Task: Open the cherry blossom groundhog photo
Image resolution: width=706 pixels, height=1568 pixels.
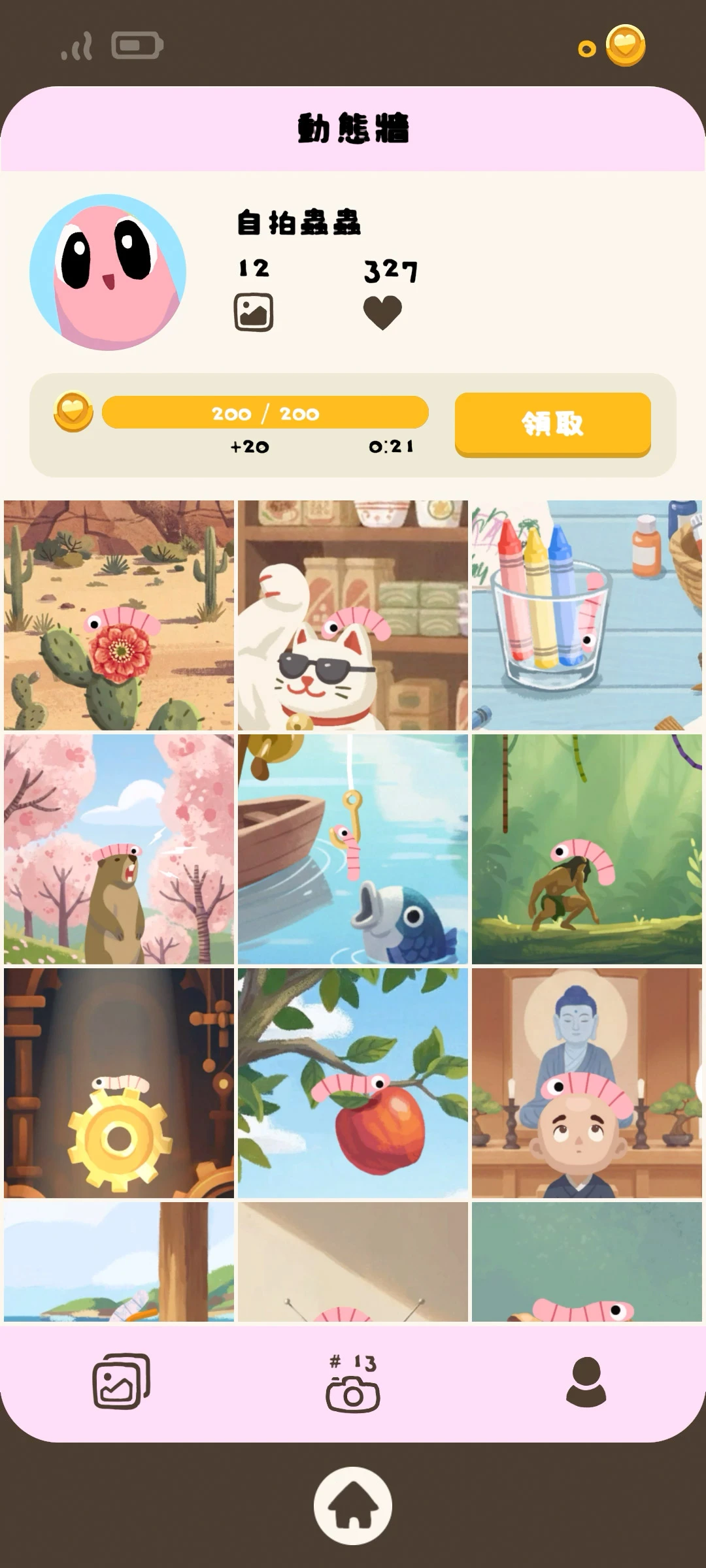Action: (119, 849)
